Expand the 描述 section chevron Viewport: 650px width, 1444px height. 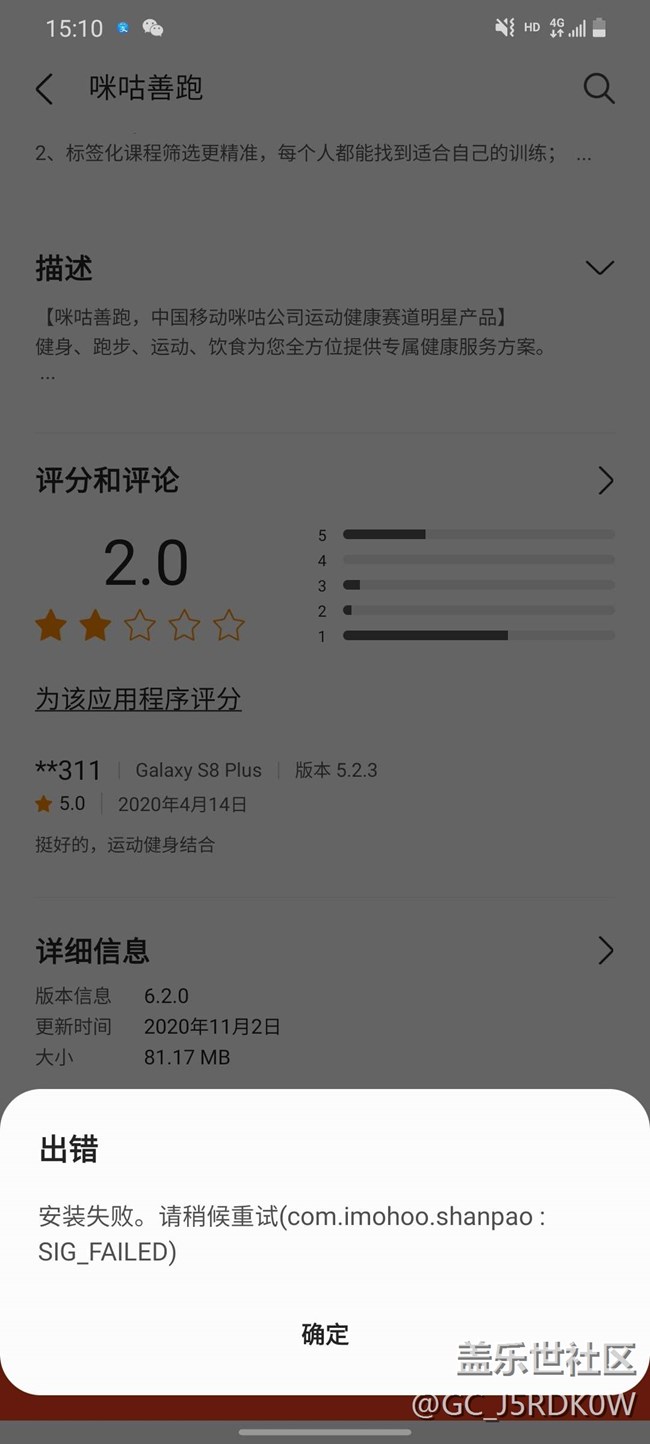(x=599, y=268)
